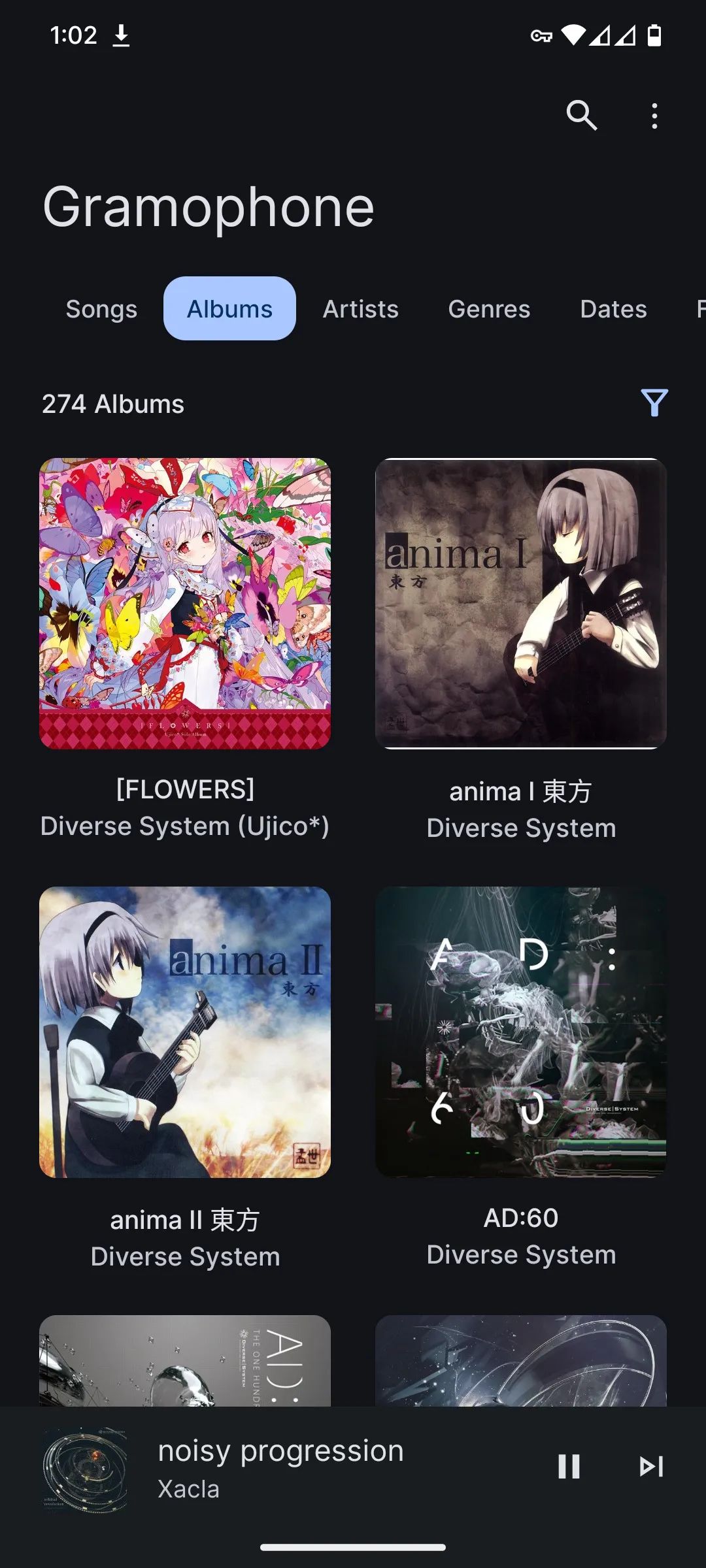Open the [FLOWERS] album
Image resolution: width=706 pixels, height=1568 pixels.
[185, 604]
